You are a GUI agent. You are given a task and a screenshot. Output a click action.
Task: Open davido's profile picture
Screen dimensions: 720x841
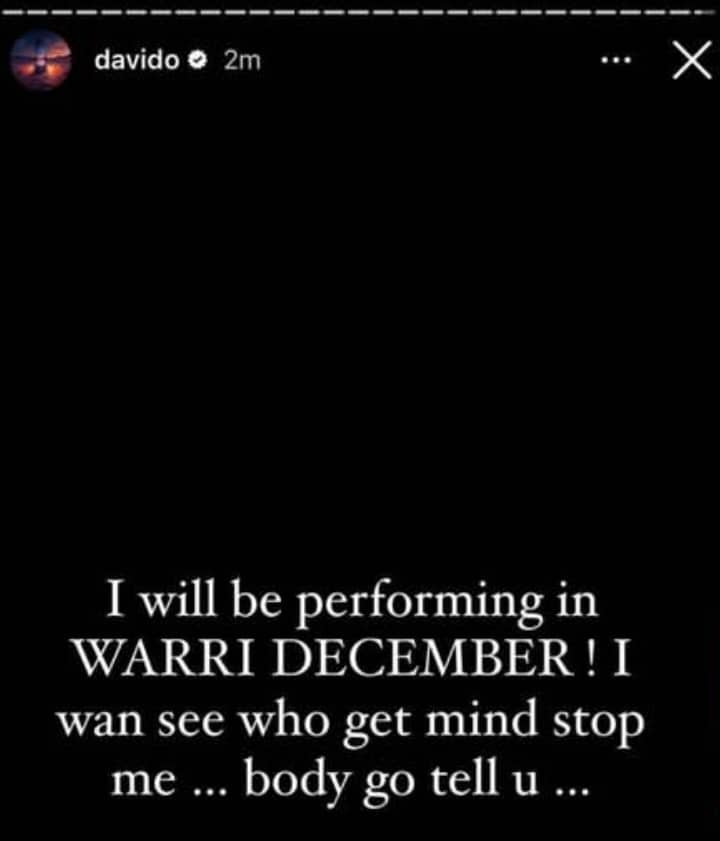click(x=41, y=61)
